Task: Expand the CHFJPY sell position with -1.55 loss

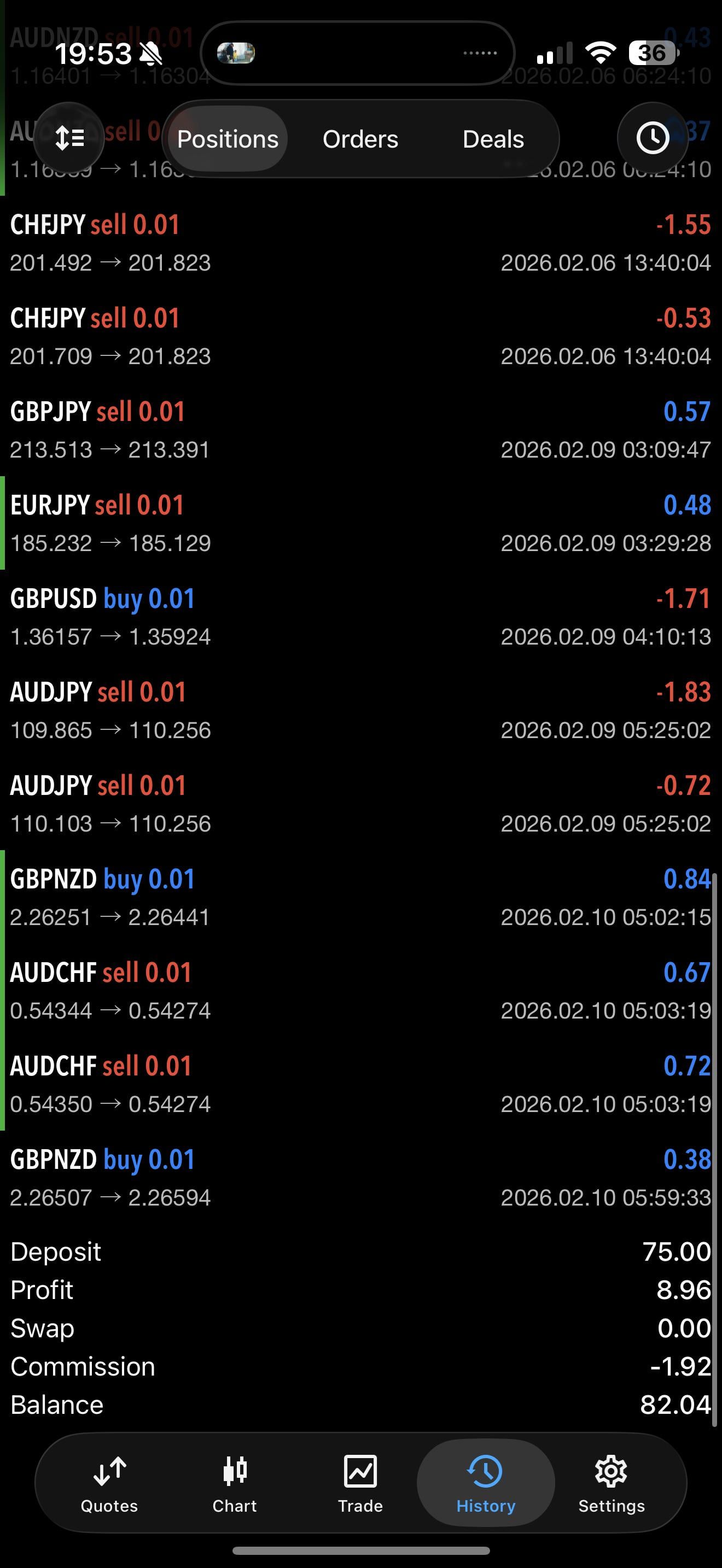Action: pyautogui.click(x=360, y=243)
